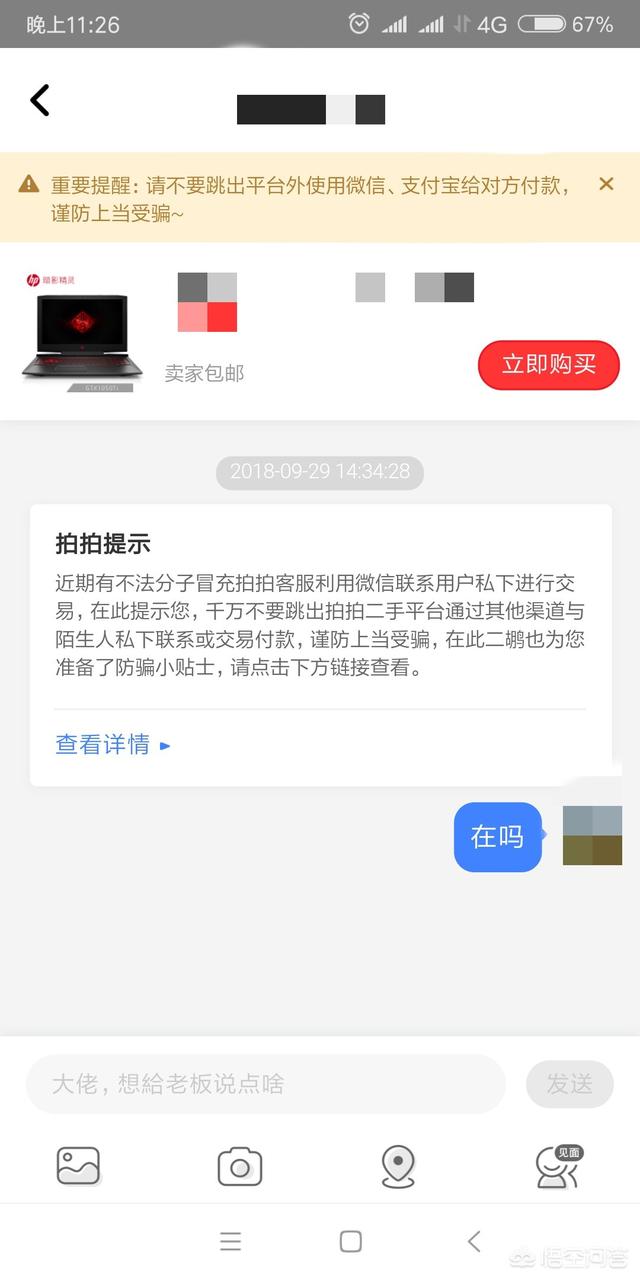640x1280 pixels.
Task: Open the camera to take a photo
Action: pyautogui.click(x=240, y=1167)
